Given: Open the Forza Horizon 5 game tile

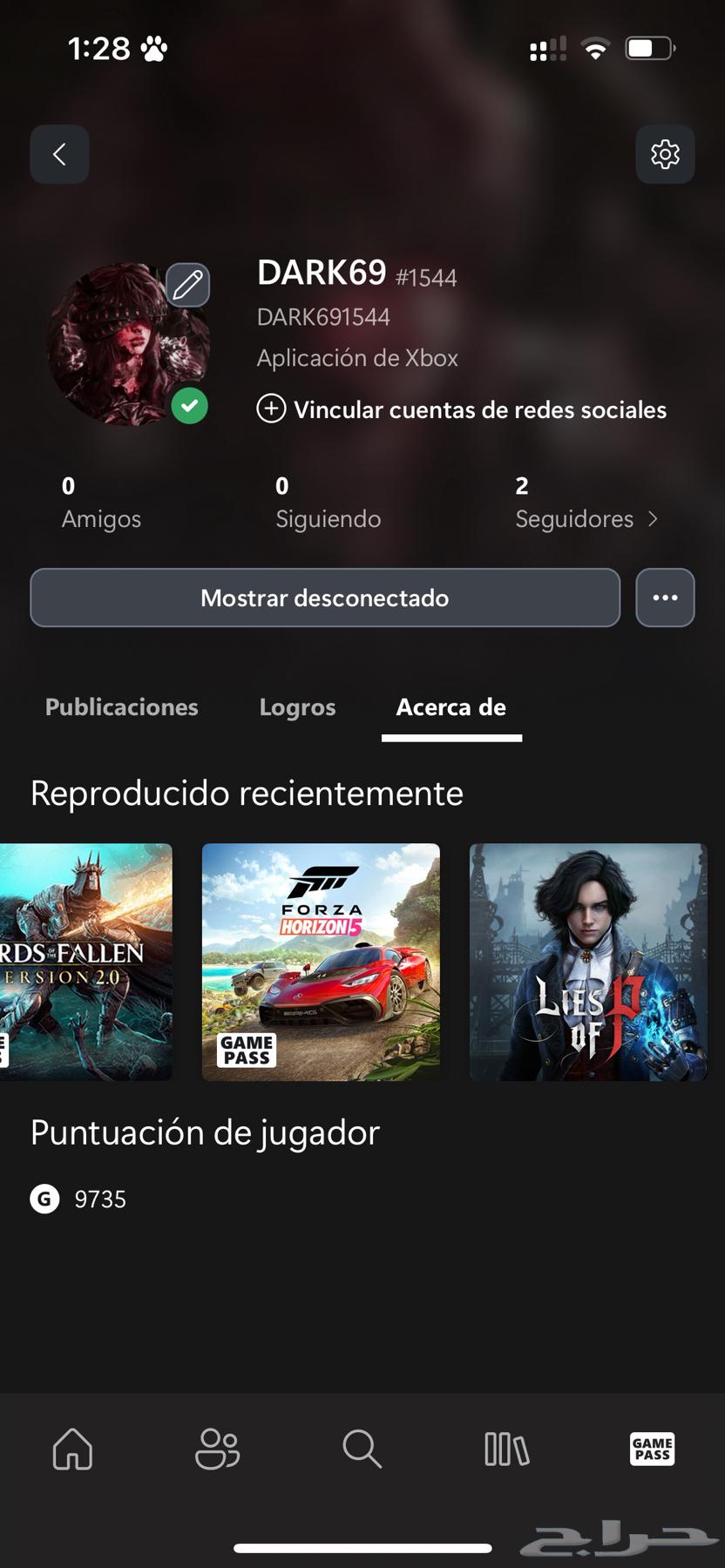Looking at the screenshot, I should click(321, 962).
